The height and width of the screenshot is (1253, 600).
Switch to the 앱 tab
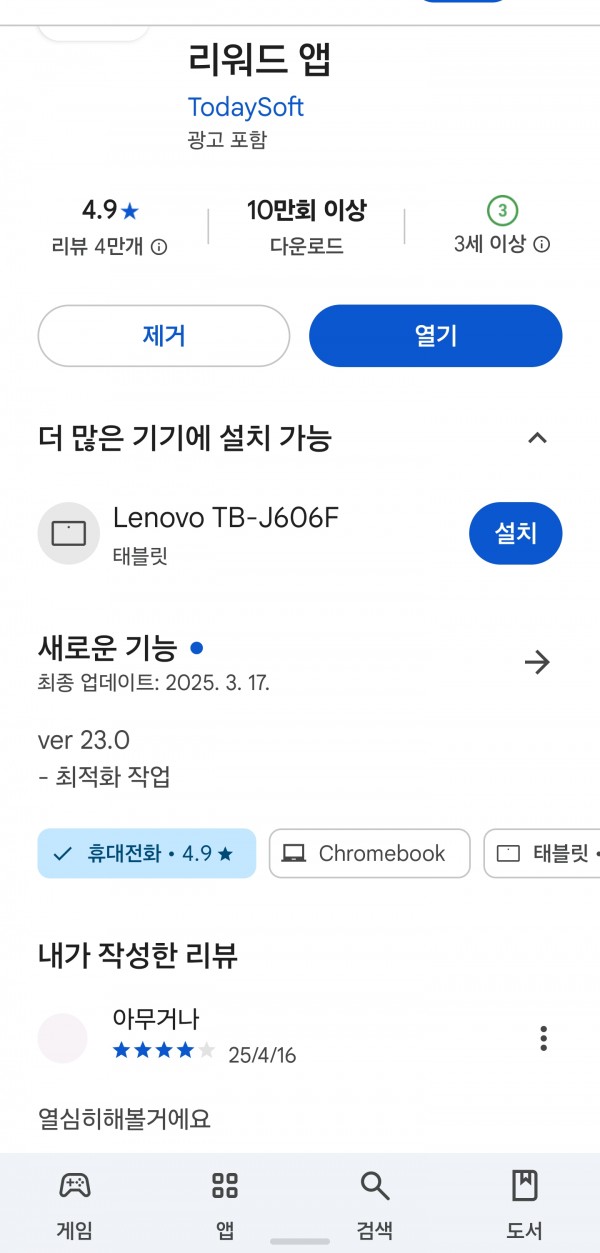click(225, 1203)
